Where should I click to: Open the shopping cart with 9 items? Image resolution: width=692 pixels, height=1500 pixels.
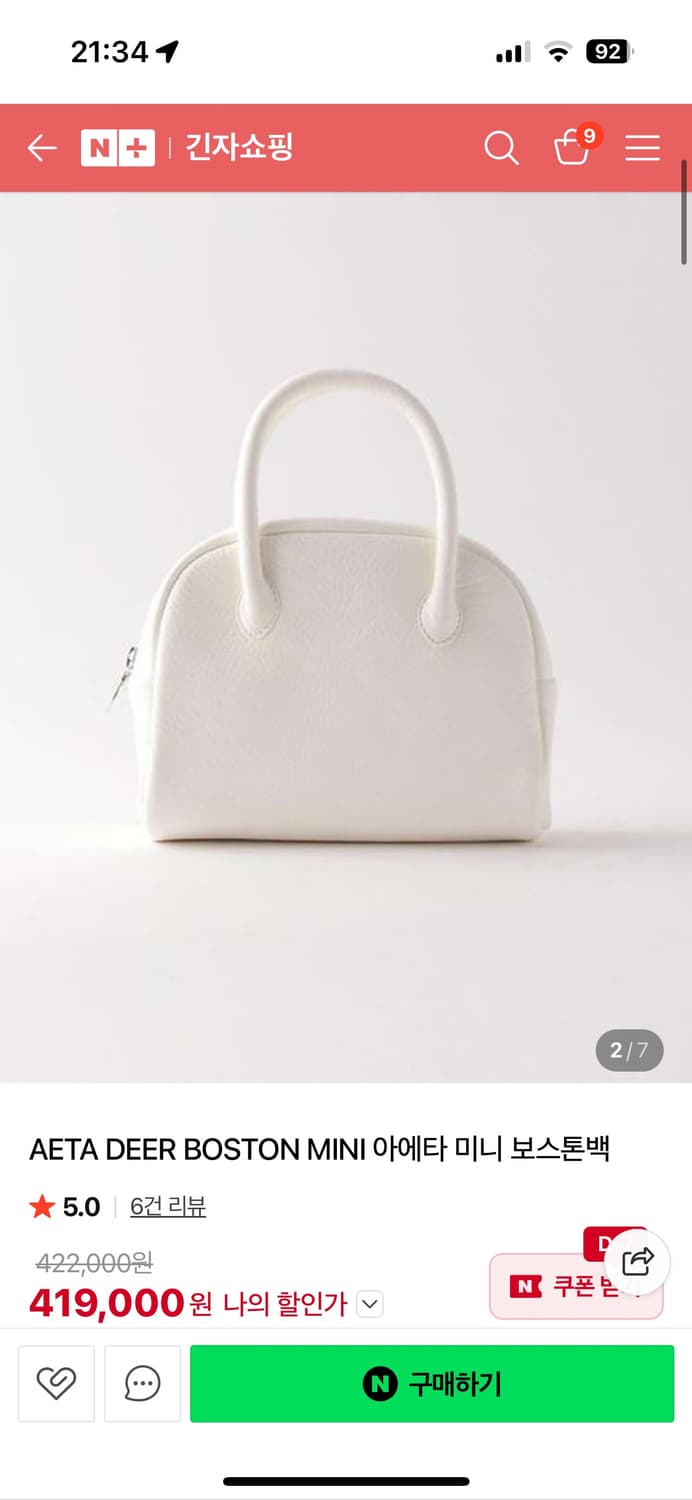click(x=573, y=148)
